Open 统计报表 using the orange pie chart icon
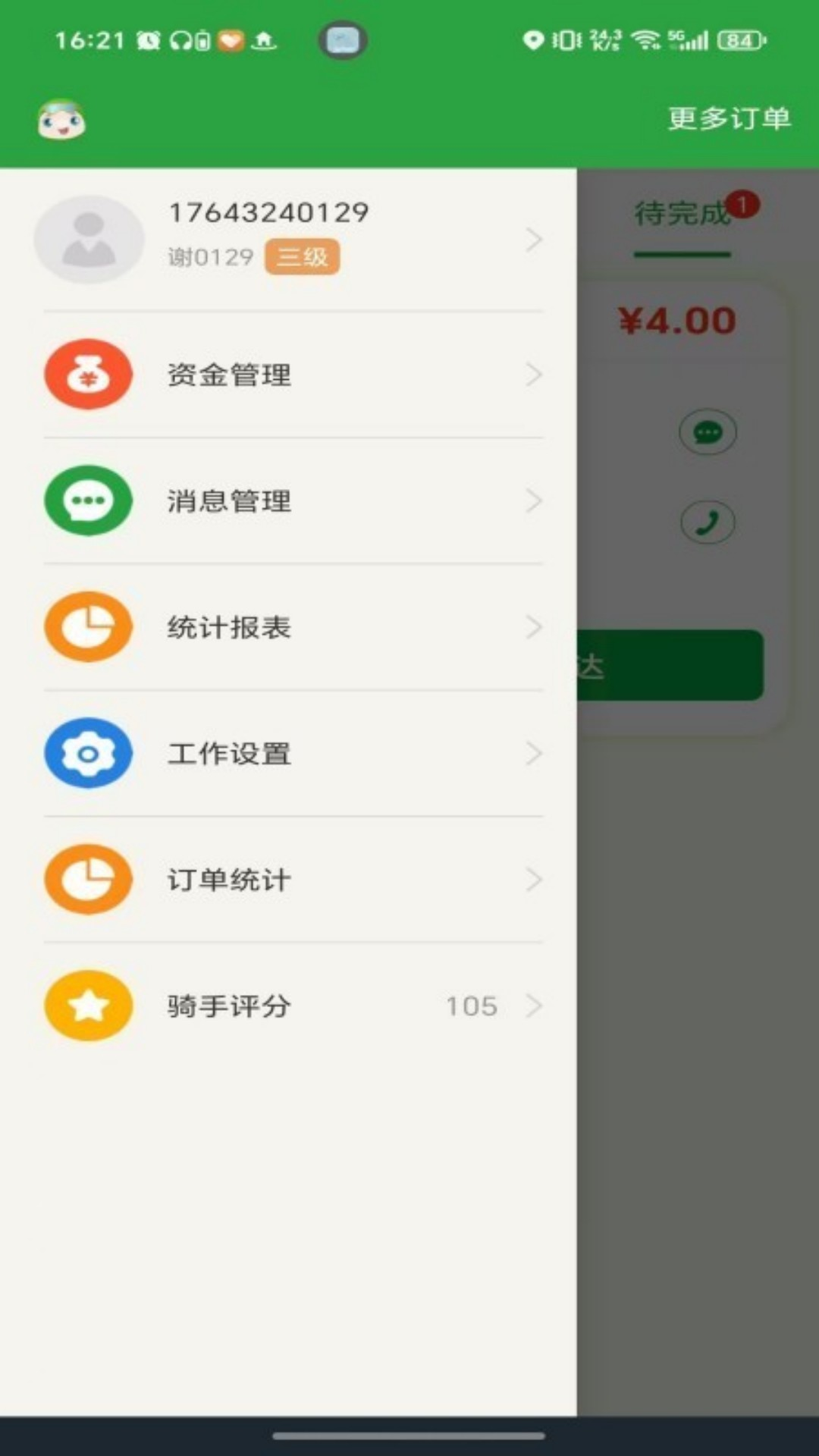This screenshot has height=1456, width=819. 88,627
